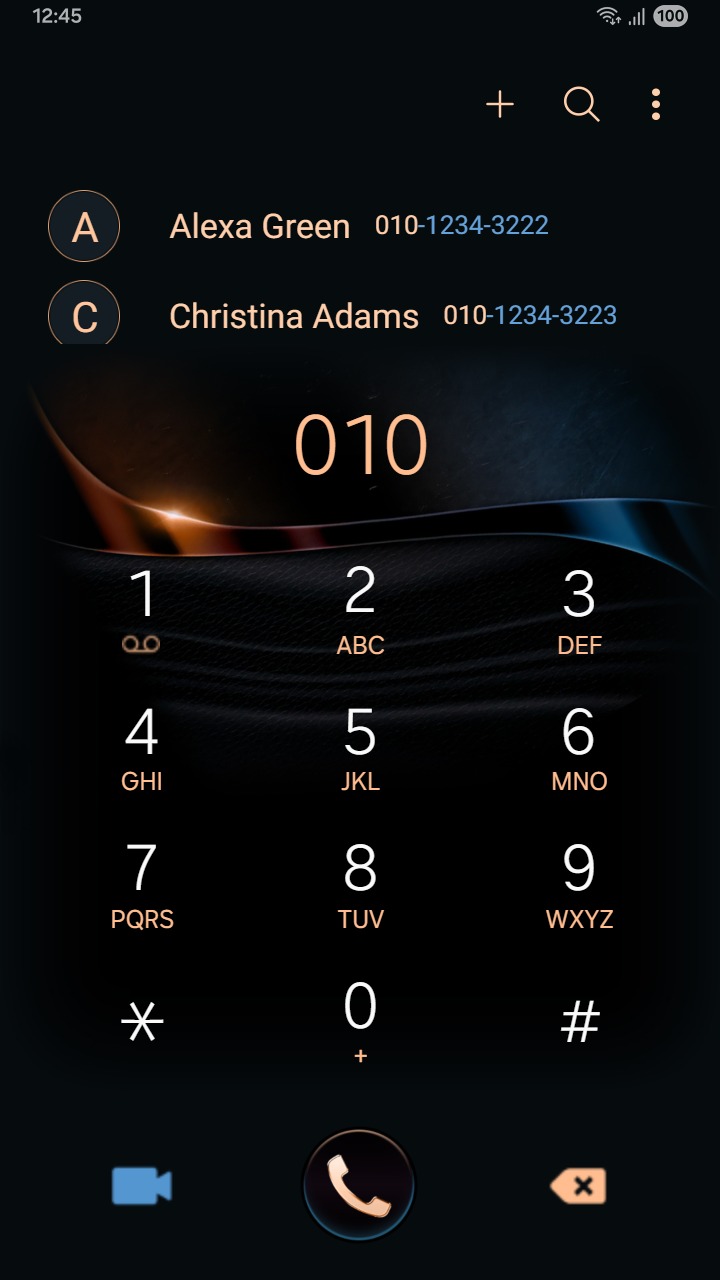Start a video call with the camera icon
This screenshot has height=1280, width=720.
point(142,1187)
